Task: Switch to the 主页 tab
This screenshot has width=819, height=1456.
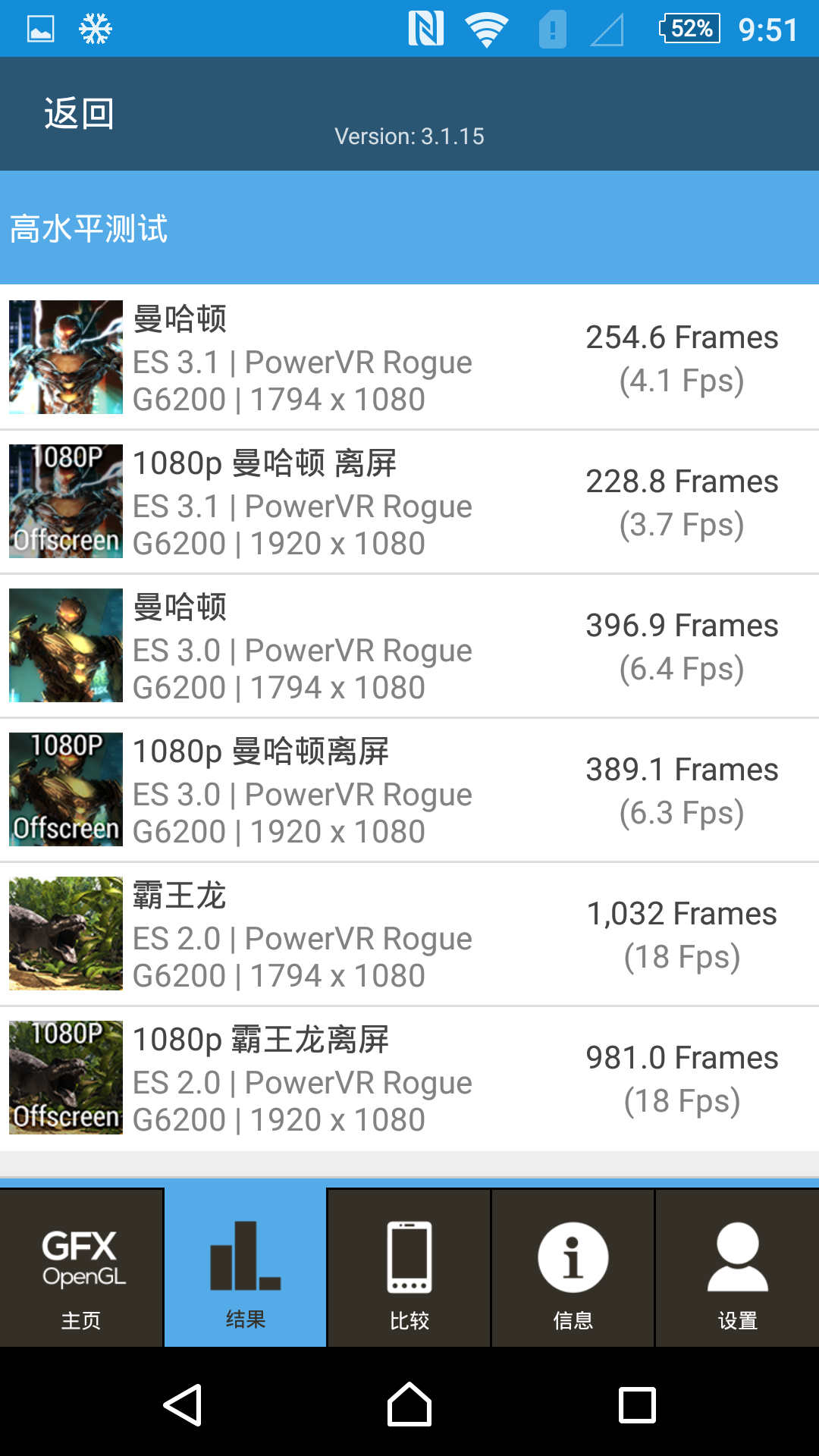Action: tap(81, 1268)
